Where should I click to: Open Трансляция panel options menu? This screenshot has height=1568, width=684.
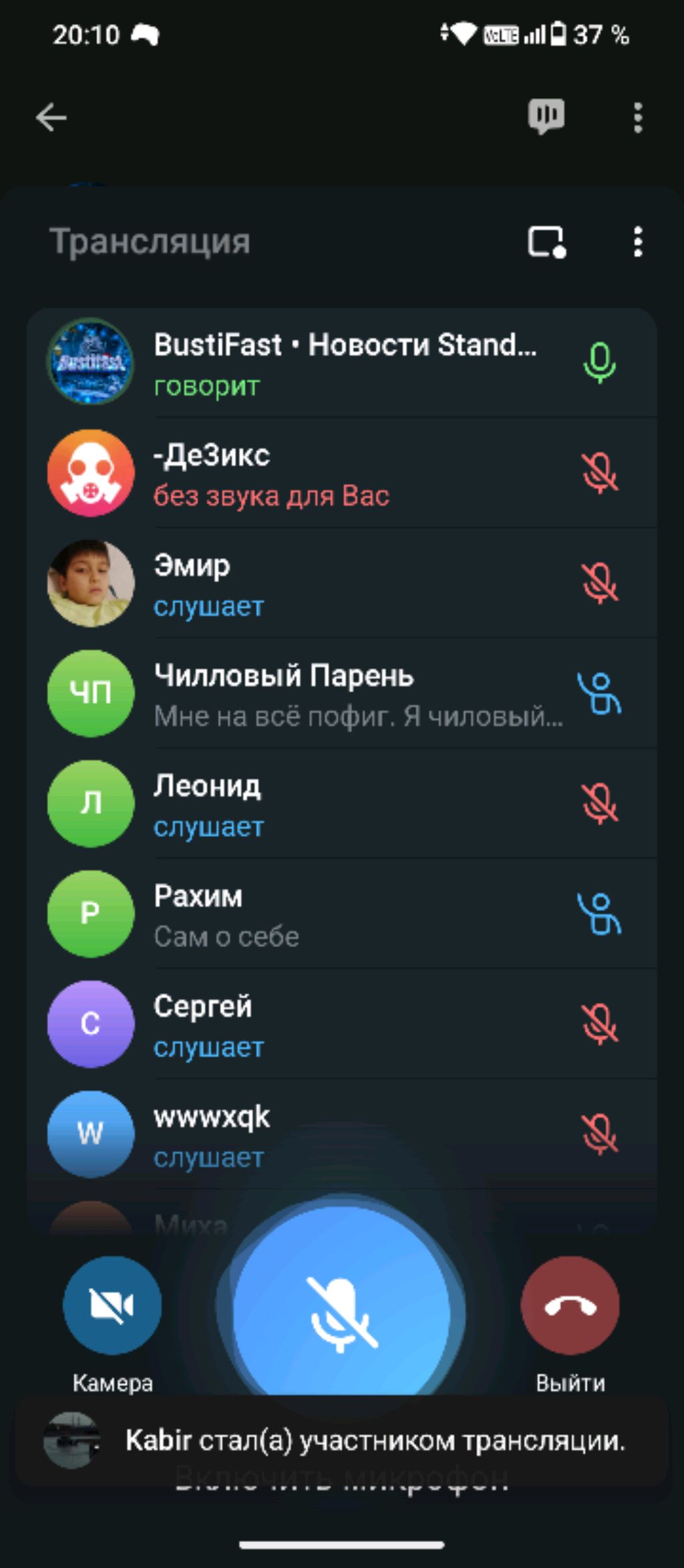(x=638, y=242)
